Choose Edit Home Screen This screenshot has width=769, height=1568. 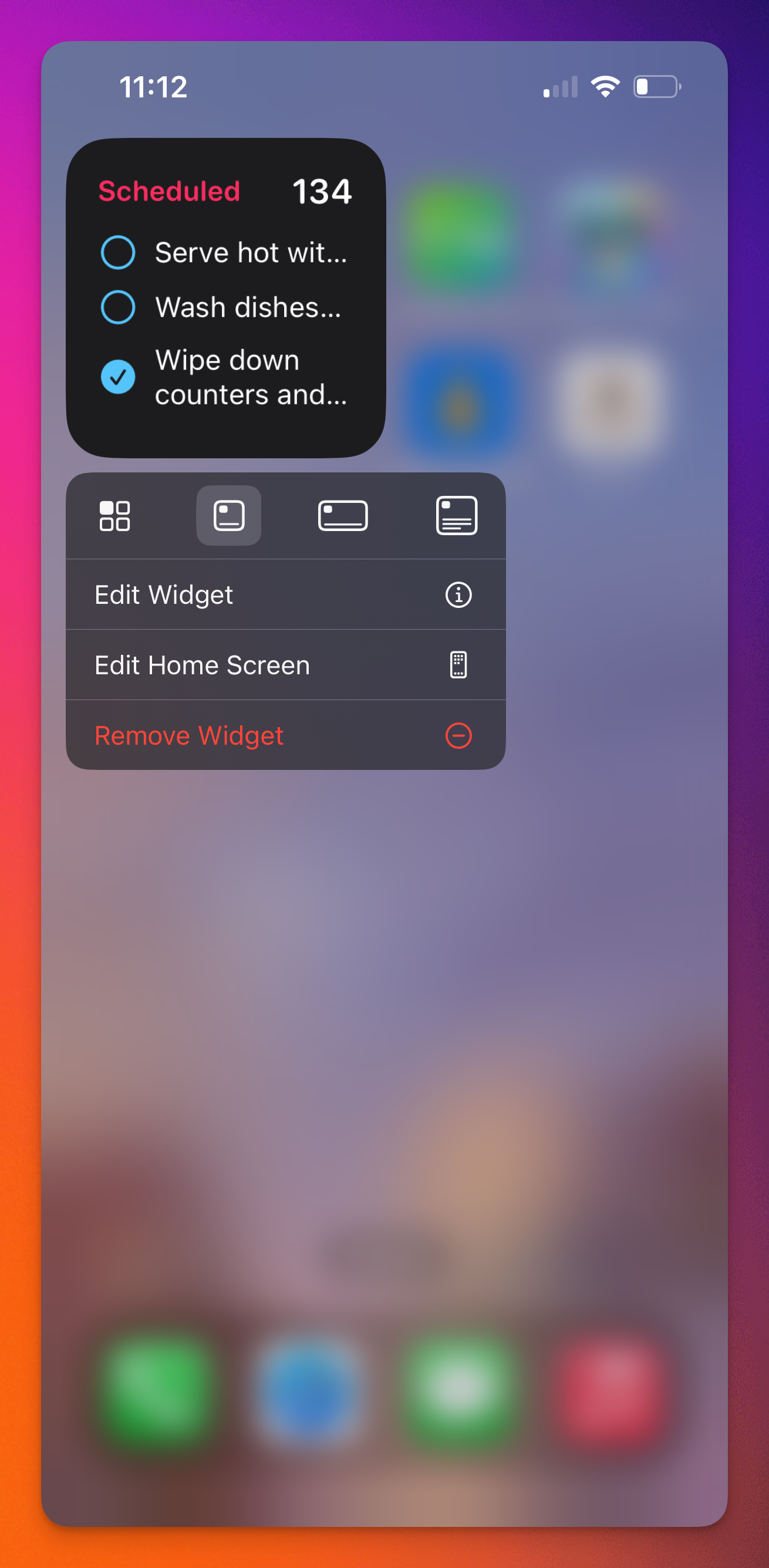(285, 665)
